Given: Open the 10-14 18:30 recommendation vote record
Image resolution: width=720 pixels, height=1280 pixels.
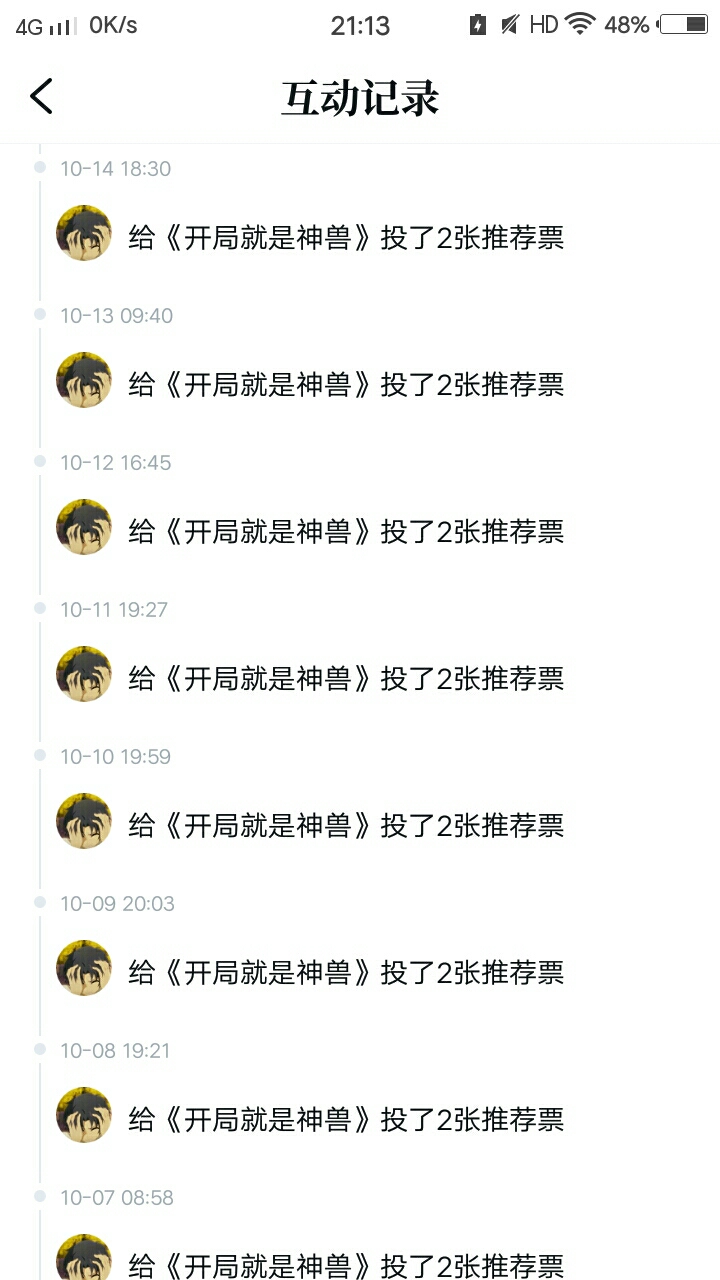Looking at the screenshot, I should tap(345, 237).
